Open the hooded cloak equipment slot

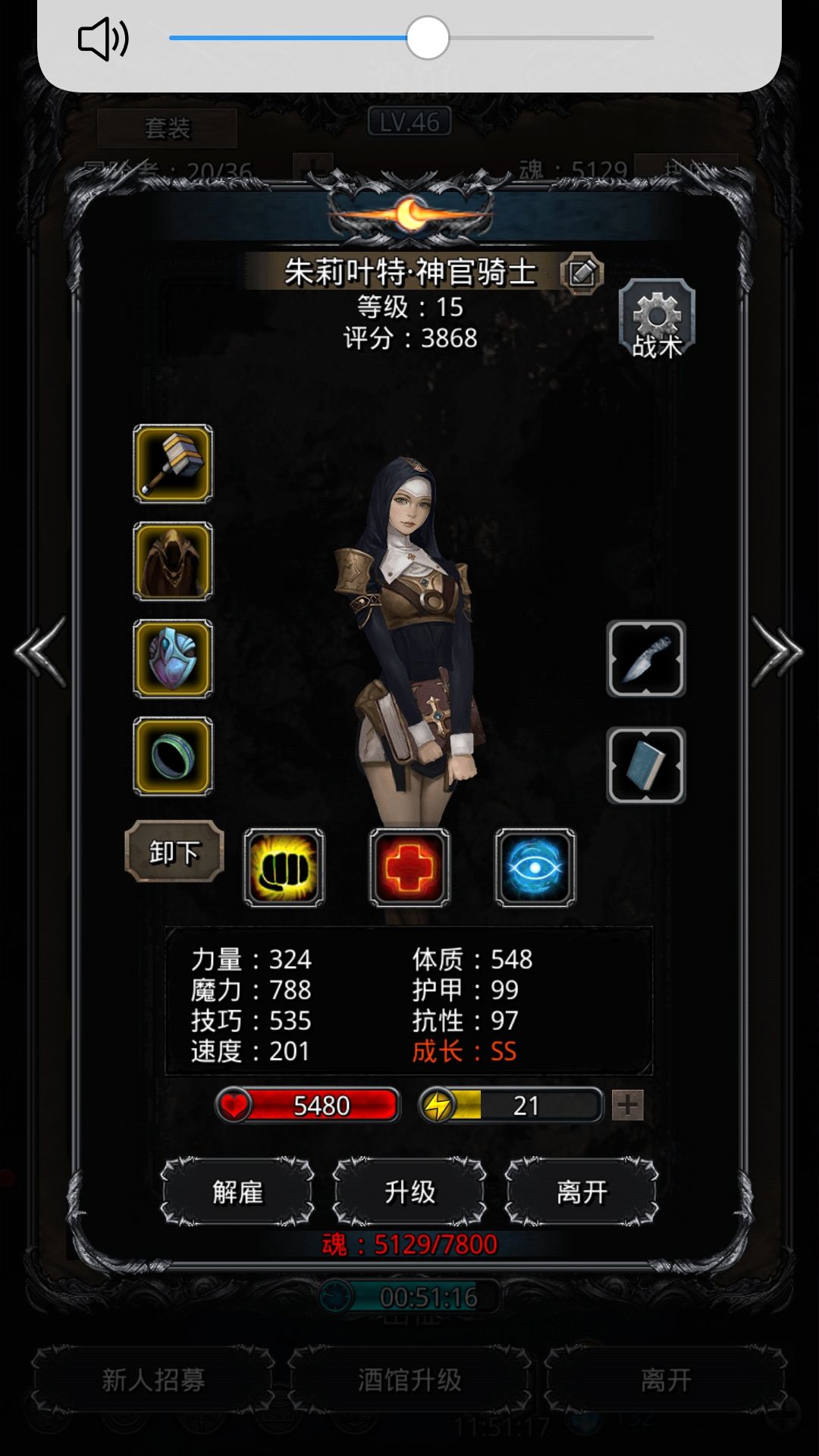173,561
